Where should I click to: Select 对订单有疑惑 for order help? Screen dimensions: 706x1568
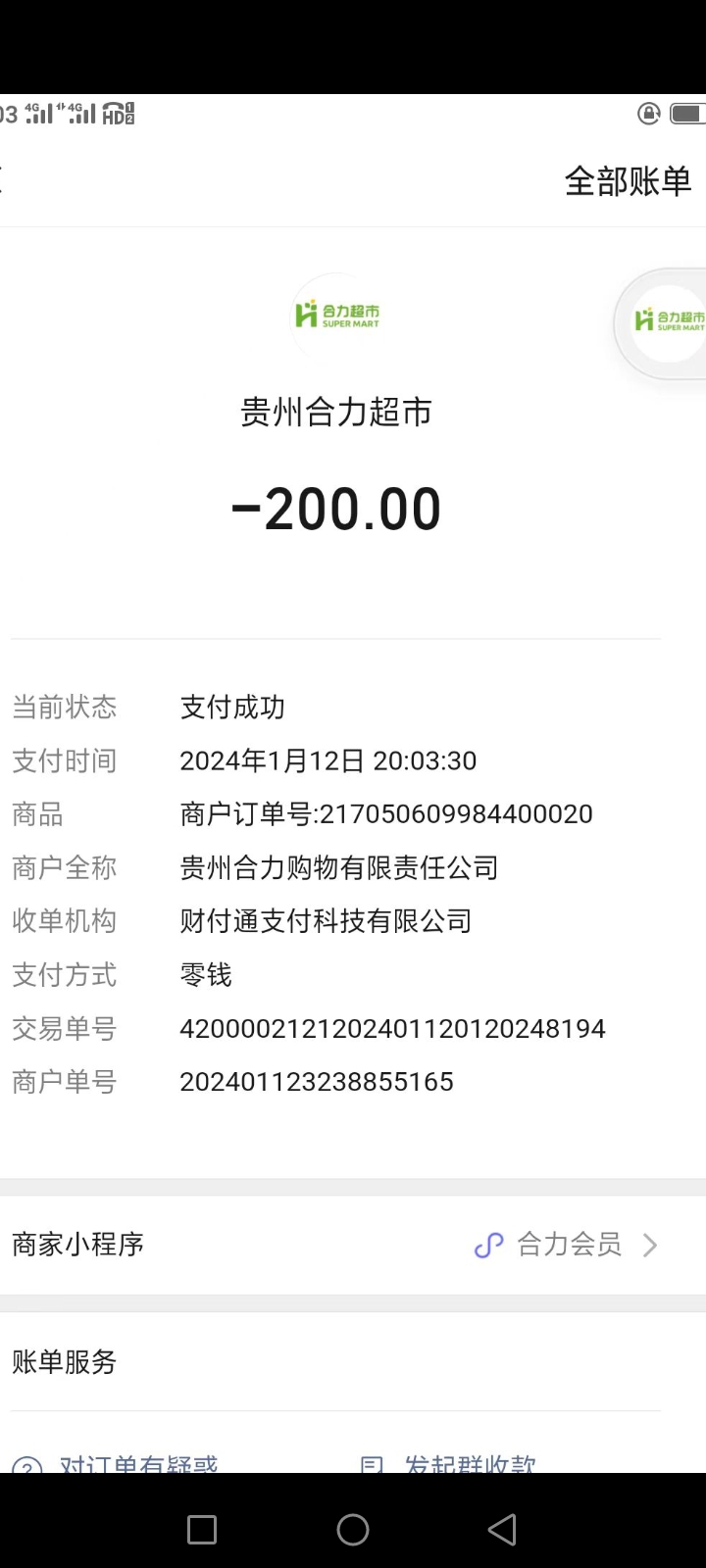pyautogui.click(x=137, y=1463)
